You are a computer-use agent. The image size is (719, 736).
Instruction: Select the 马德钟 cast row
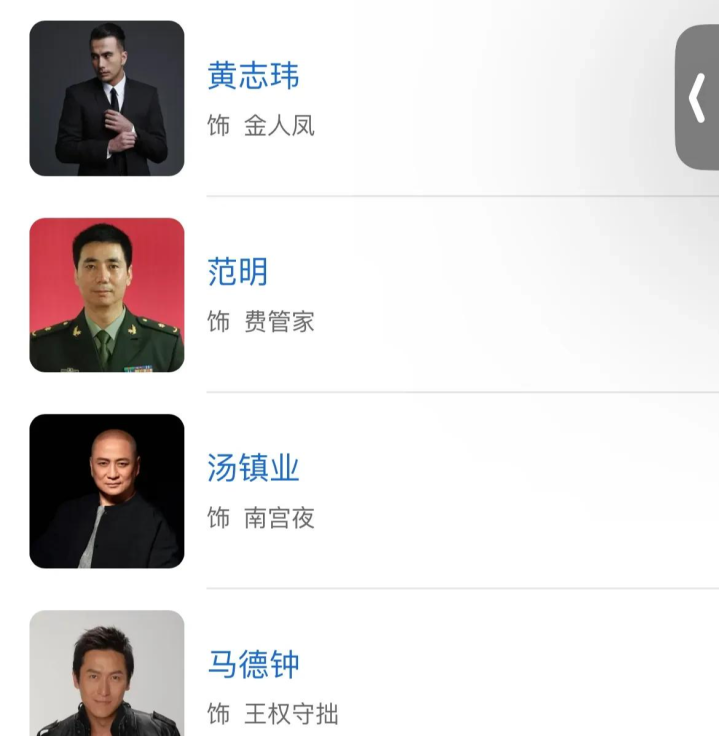tap(253, 664)
